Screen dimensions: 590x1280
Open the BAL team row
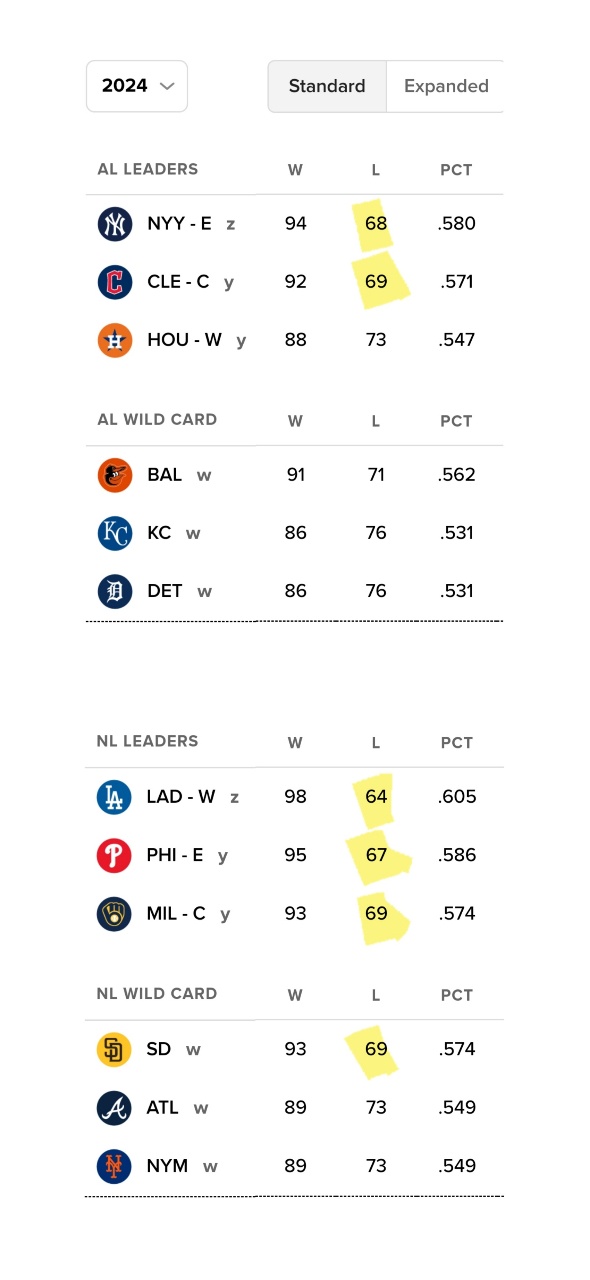(x=294, y=475)
